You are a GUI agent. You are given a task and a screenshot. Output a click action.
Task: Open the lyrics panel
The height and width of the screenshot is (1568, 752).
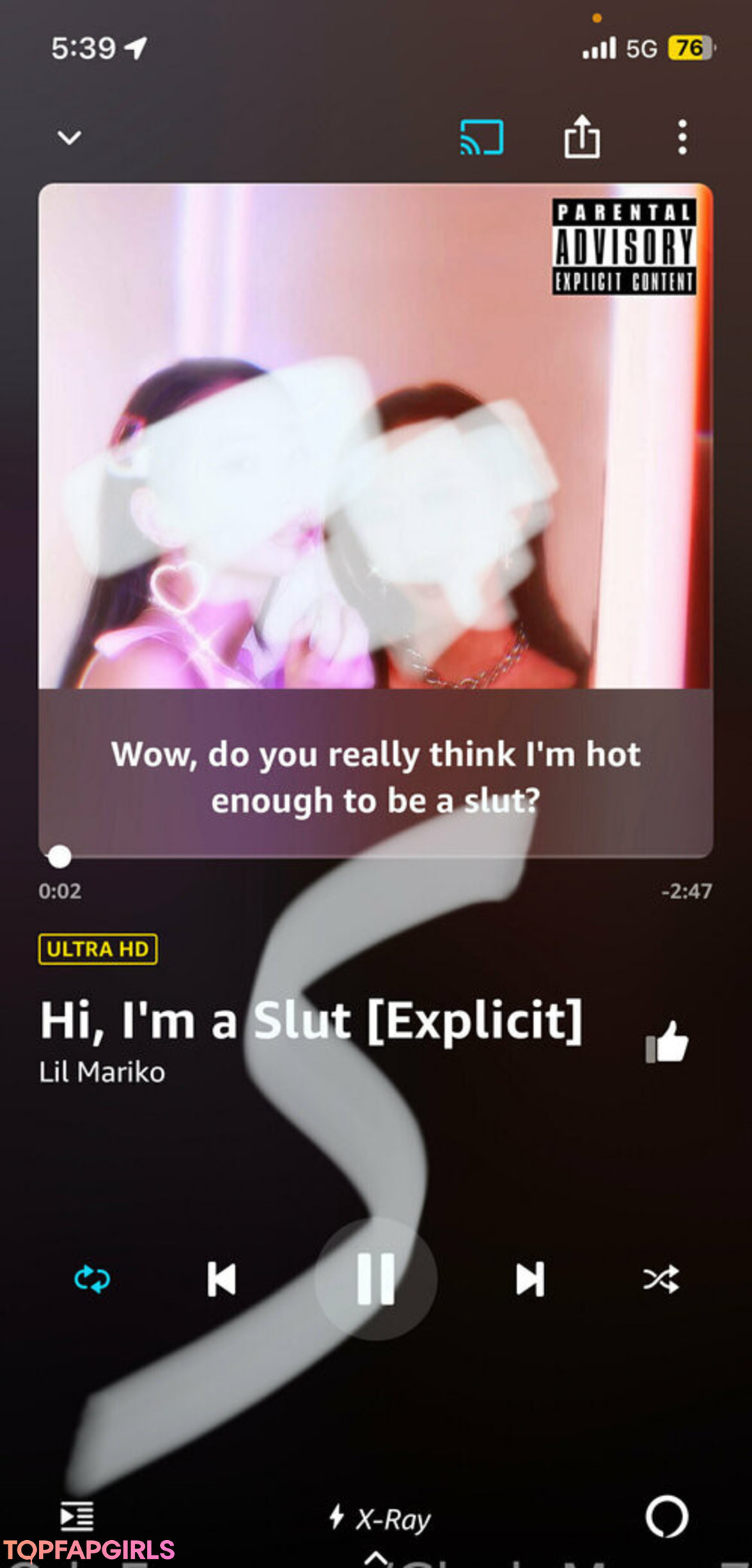pyautogui.click(x=376, y=777)
